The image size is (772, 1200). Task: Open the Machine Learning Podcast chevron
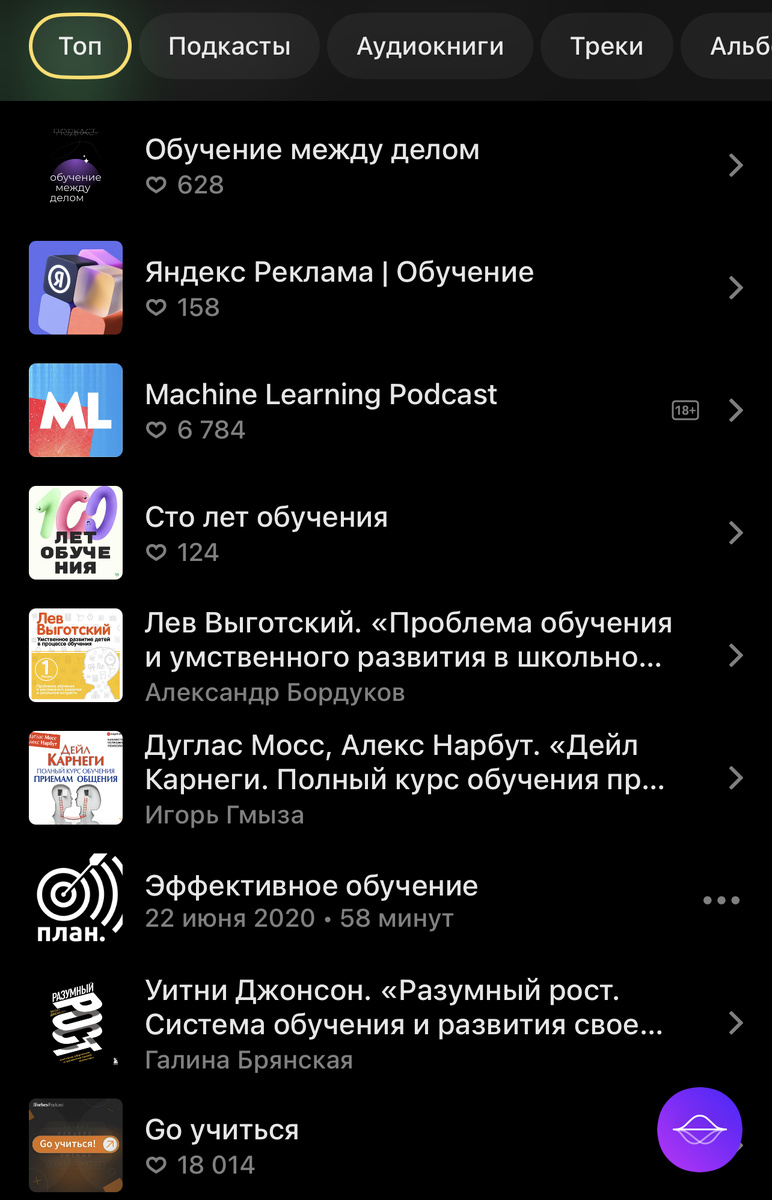pos(736,410)
